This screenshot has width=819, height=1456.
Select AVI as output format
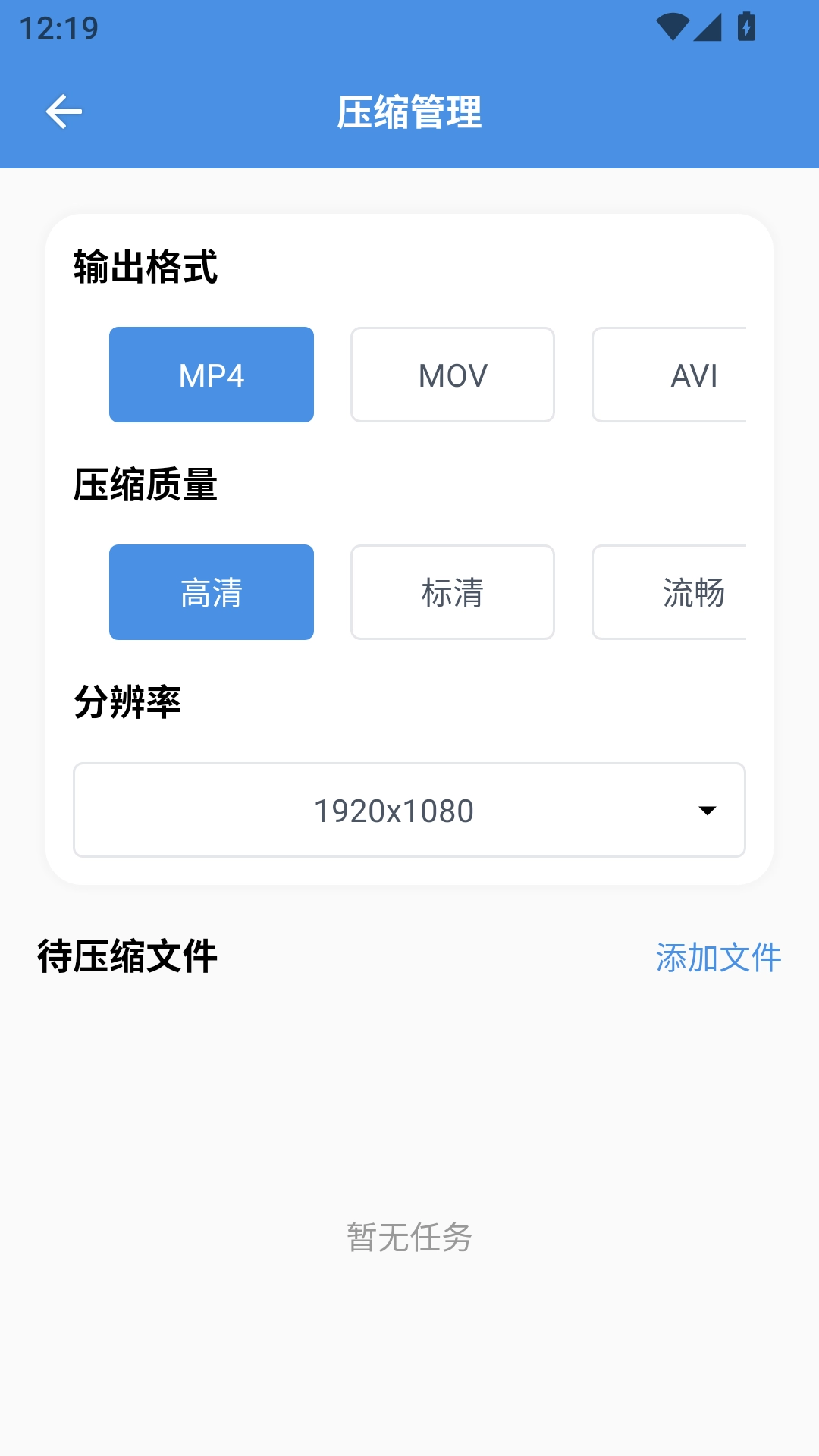(x=692, y=374)
